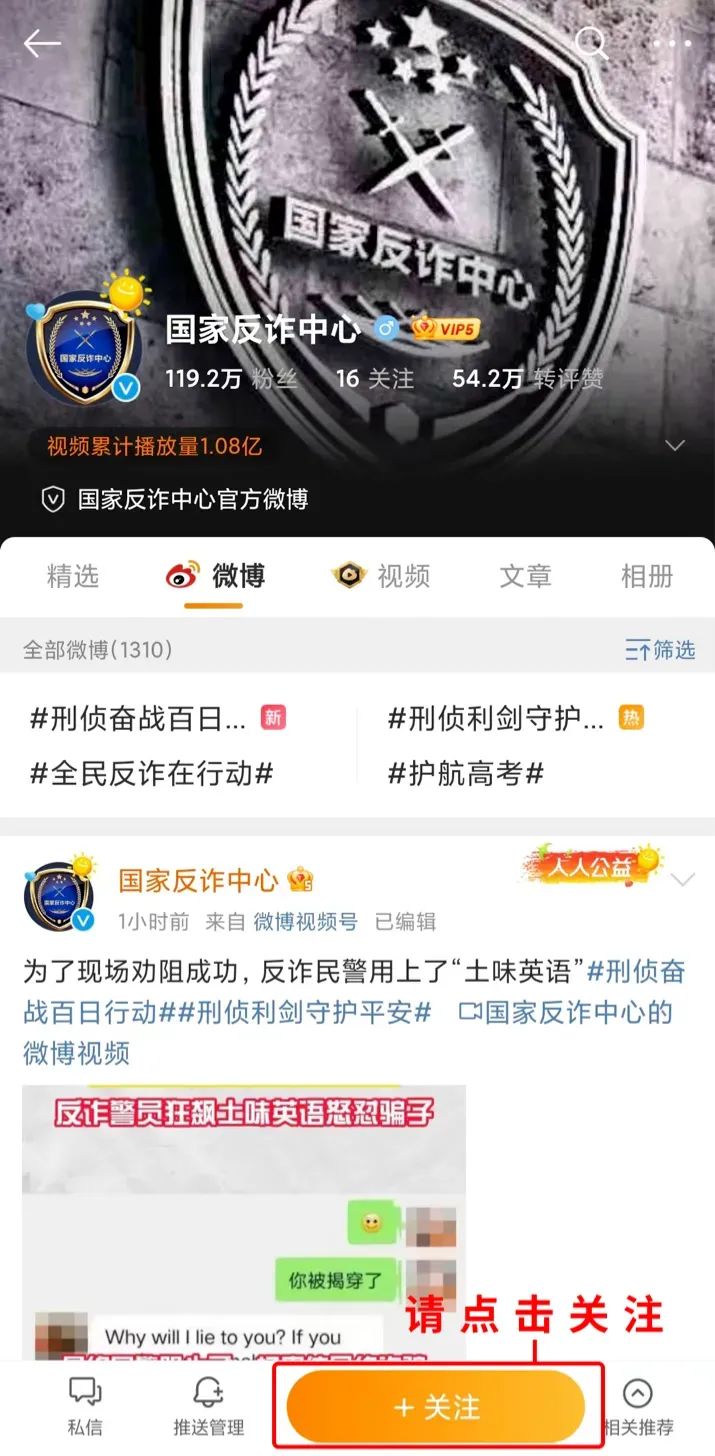Tap the orange +关注 follow button

436,1407
